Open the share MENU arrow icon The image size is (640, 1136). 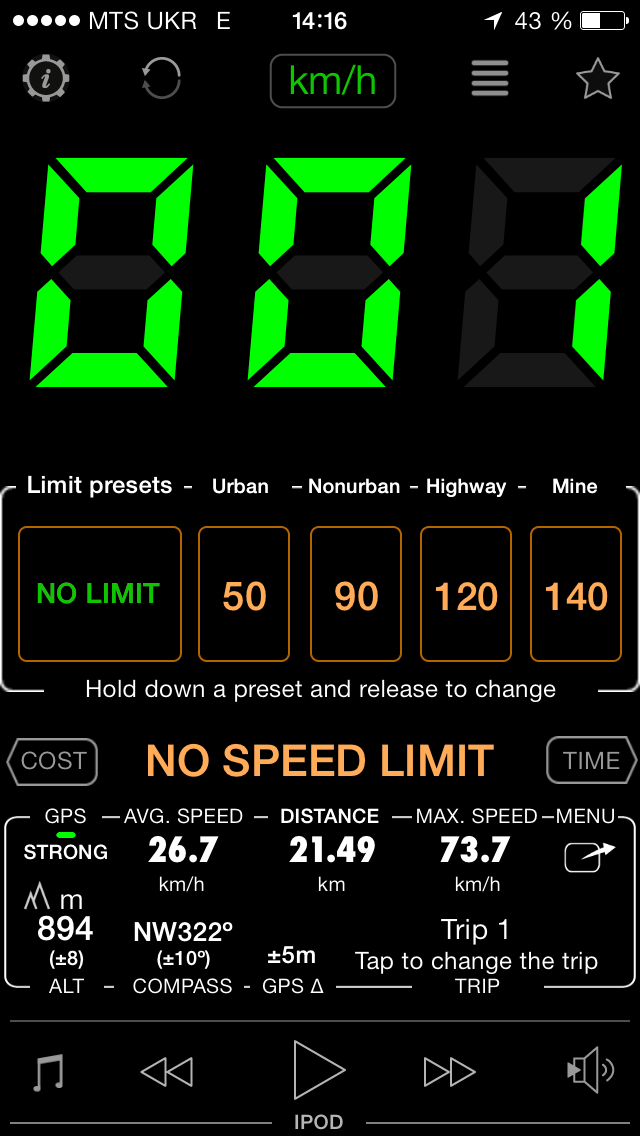pyautogui.click(x=589, y=856)
